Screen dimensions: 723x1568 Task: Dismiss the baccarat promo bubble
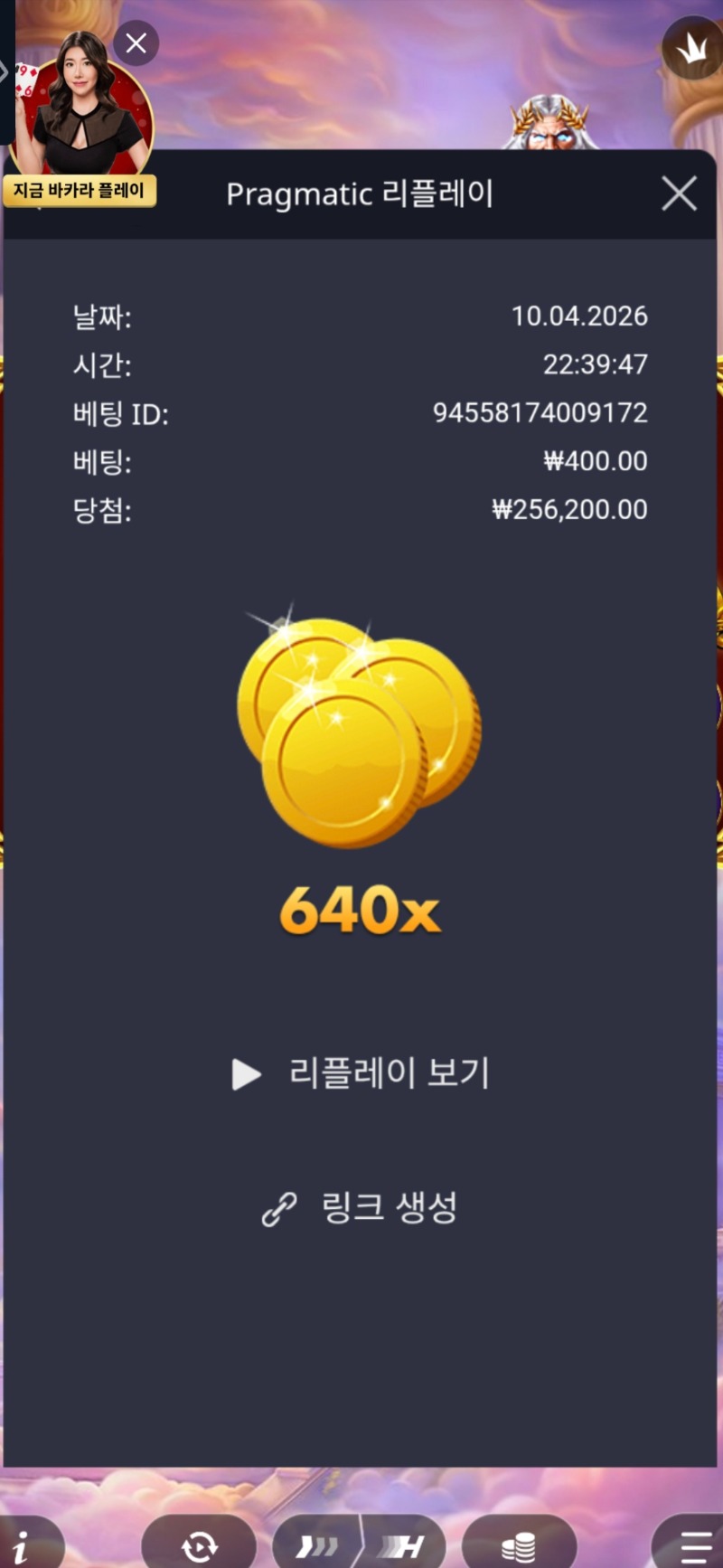tap(136, 43)
